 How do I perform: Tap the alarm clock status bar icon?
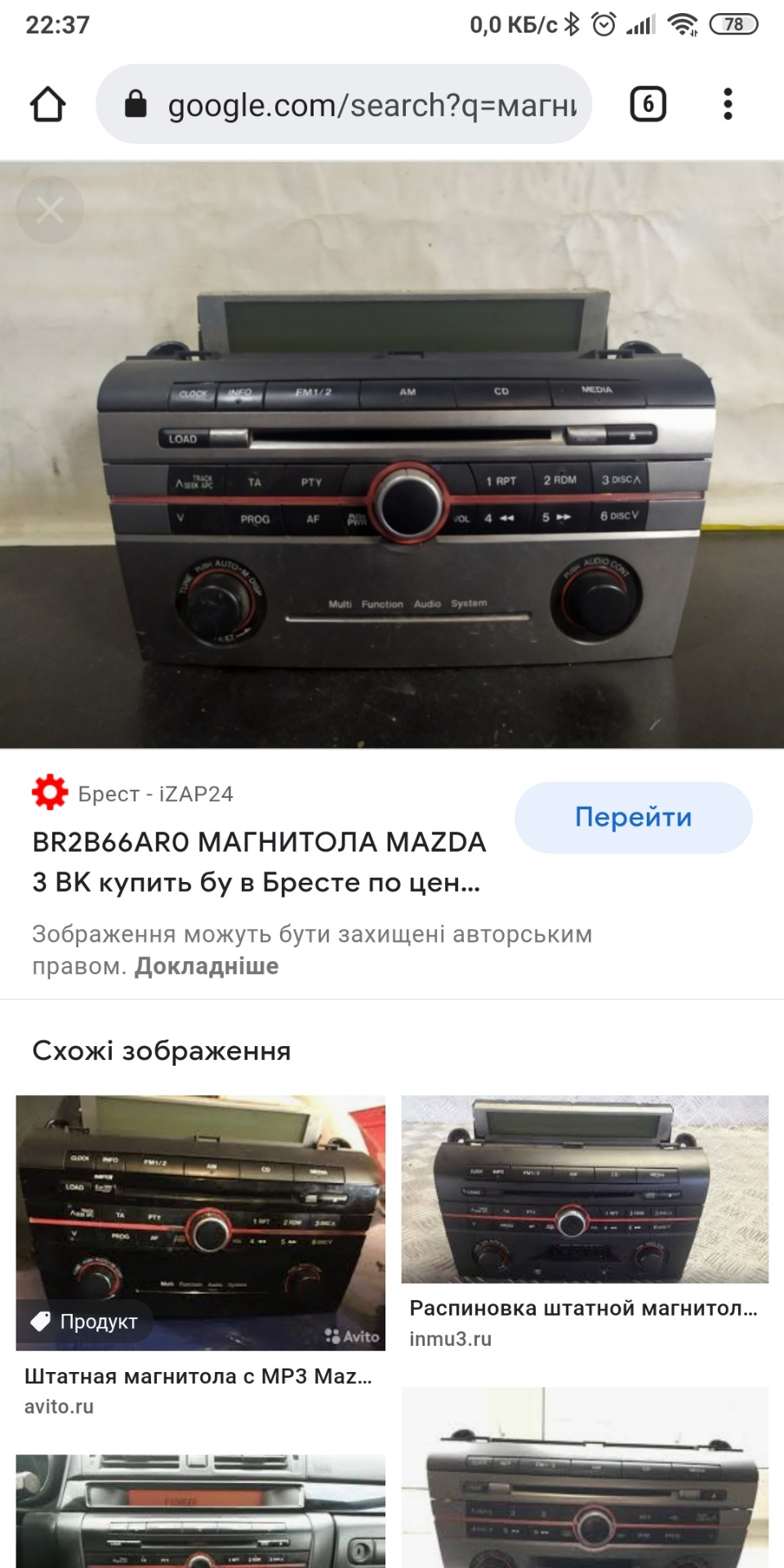click(x=604, y=24)
